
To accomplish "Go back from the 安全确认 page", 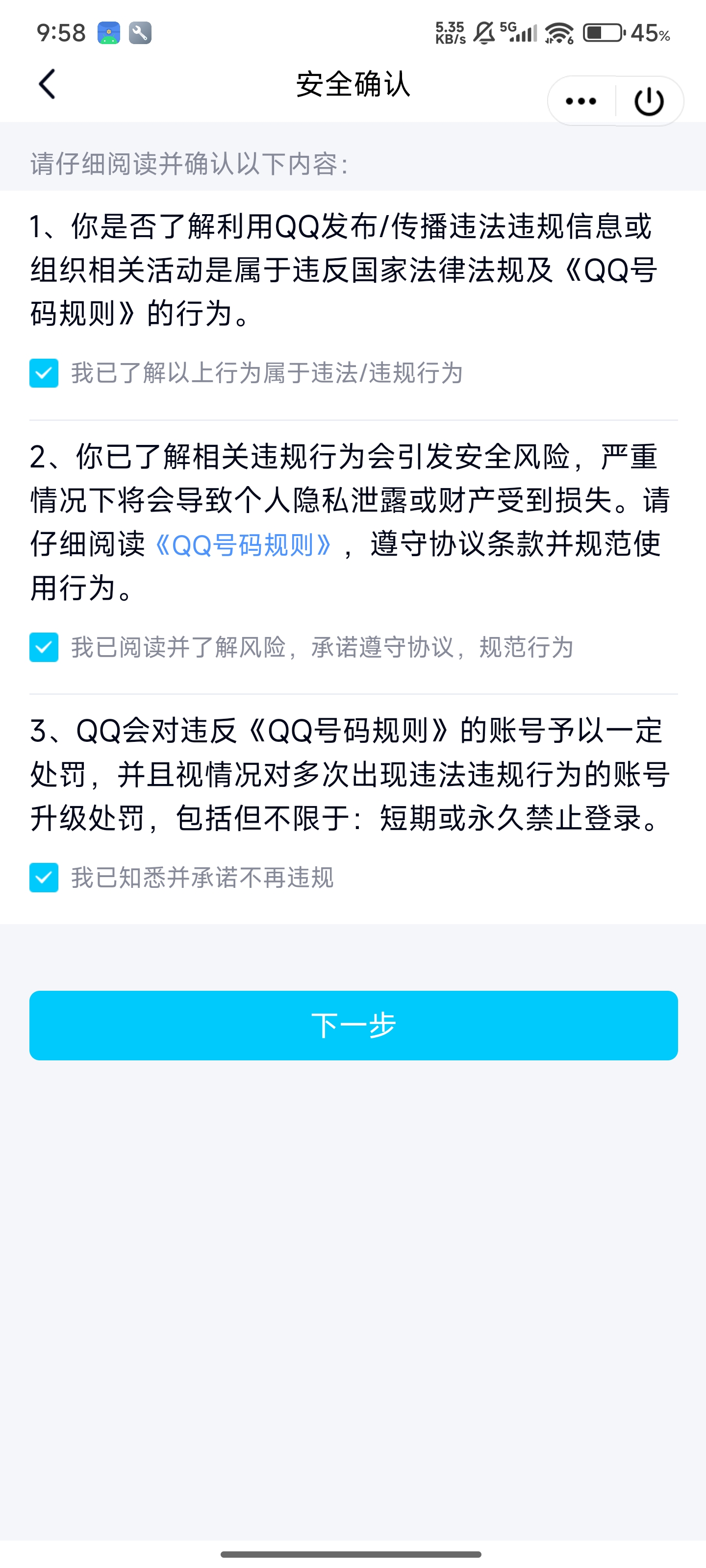I will (47, 84).
